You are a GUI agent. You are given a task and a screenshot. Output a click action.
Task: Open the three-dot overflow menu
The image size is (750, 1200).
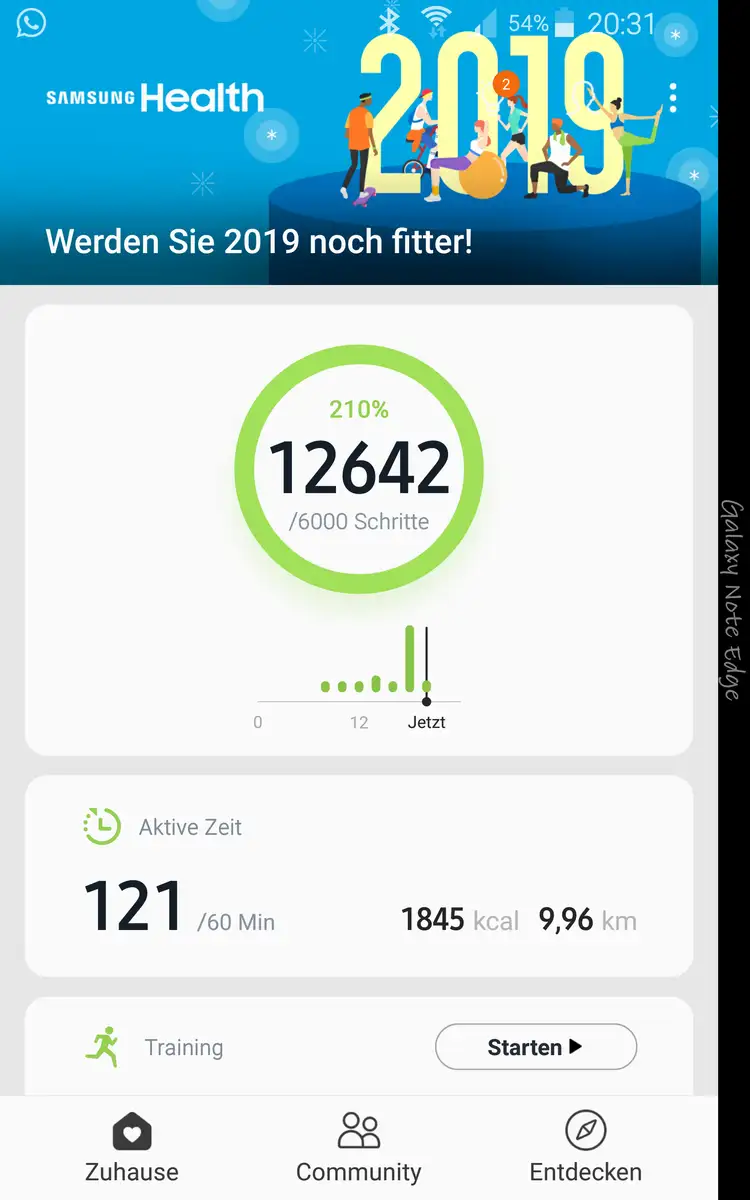point(673,98)
